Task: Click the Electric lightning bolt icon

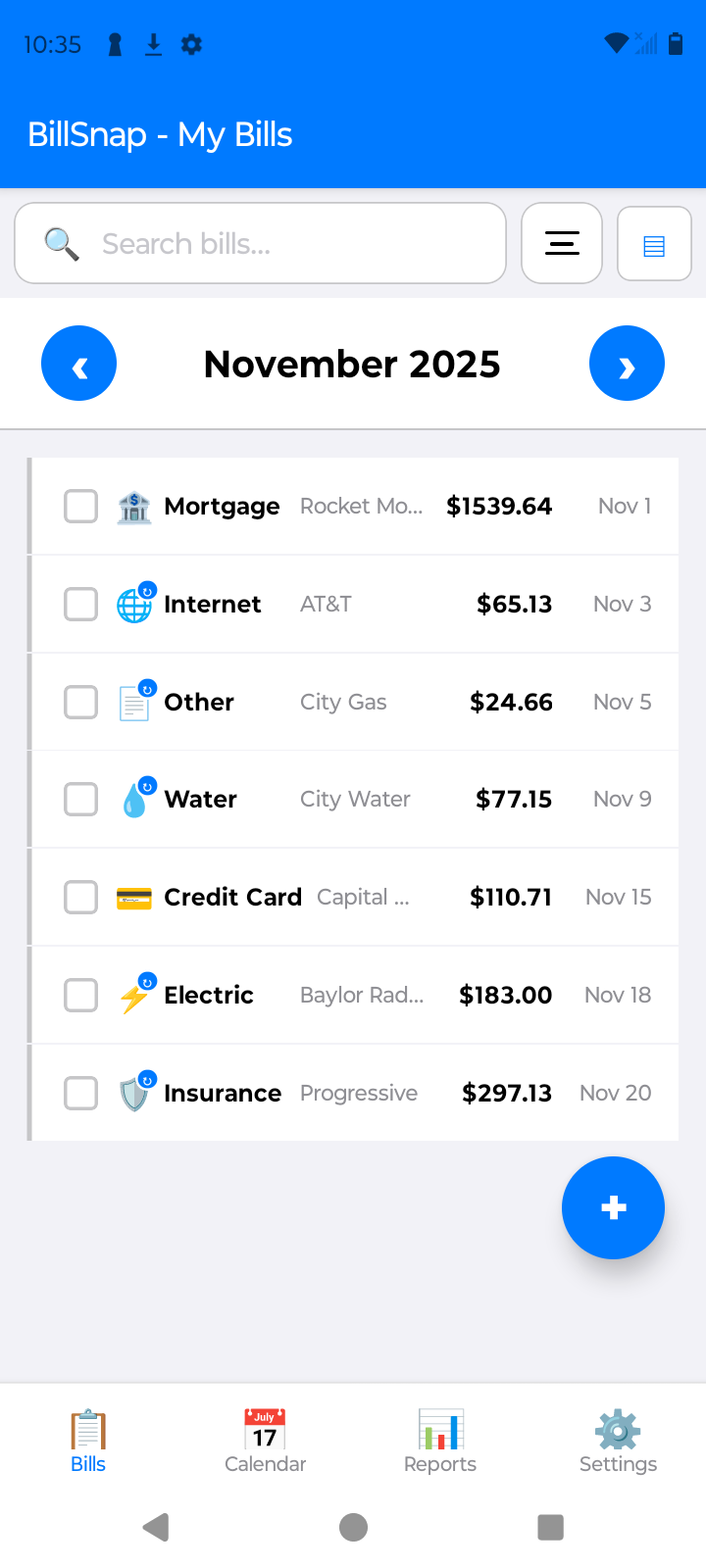Action: tap(134, 995)
